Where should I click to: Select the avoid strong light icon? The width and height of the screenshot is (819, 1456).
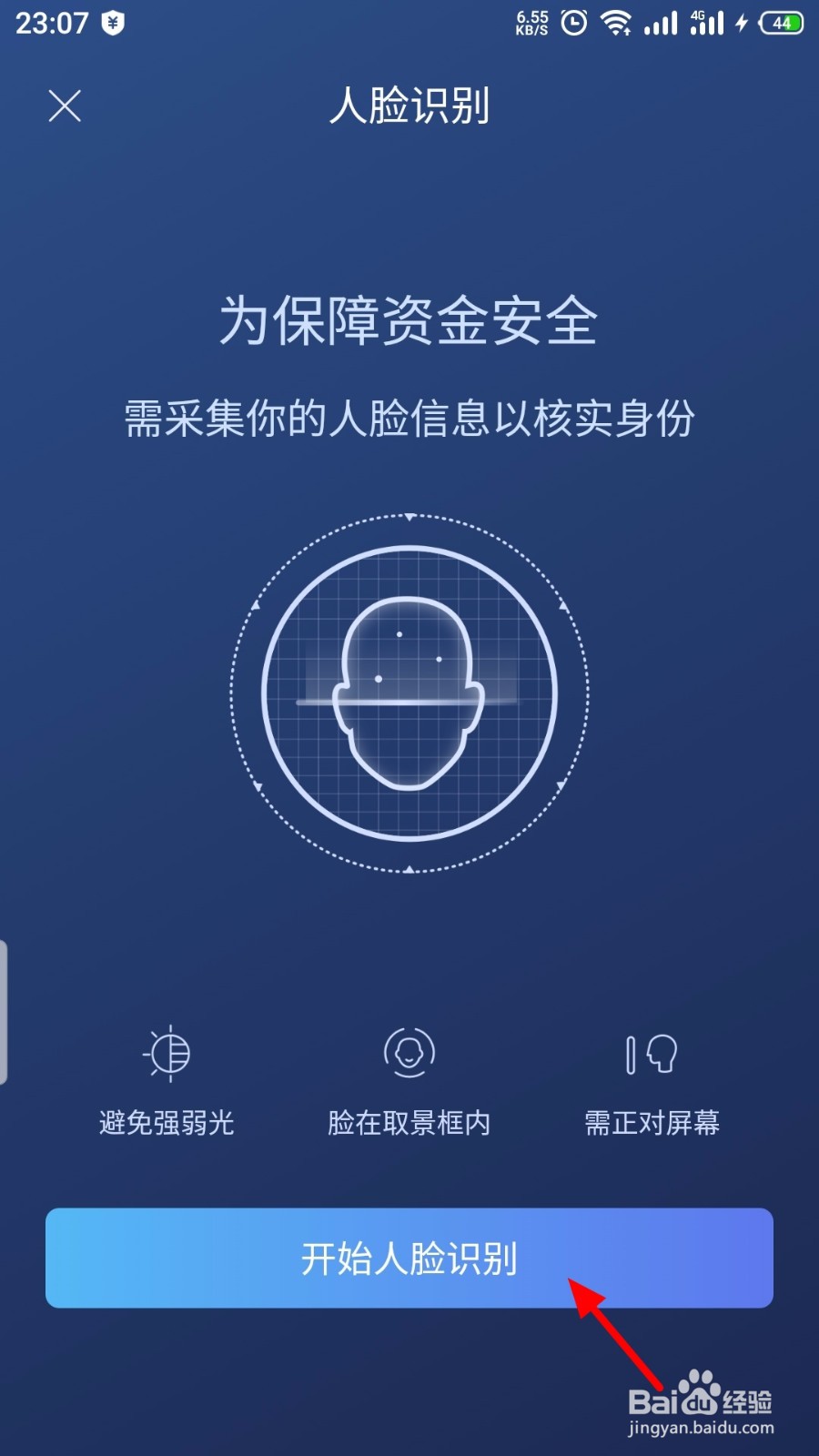pyautogui.click(x=167, y=1054)
